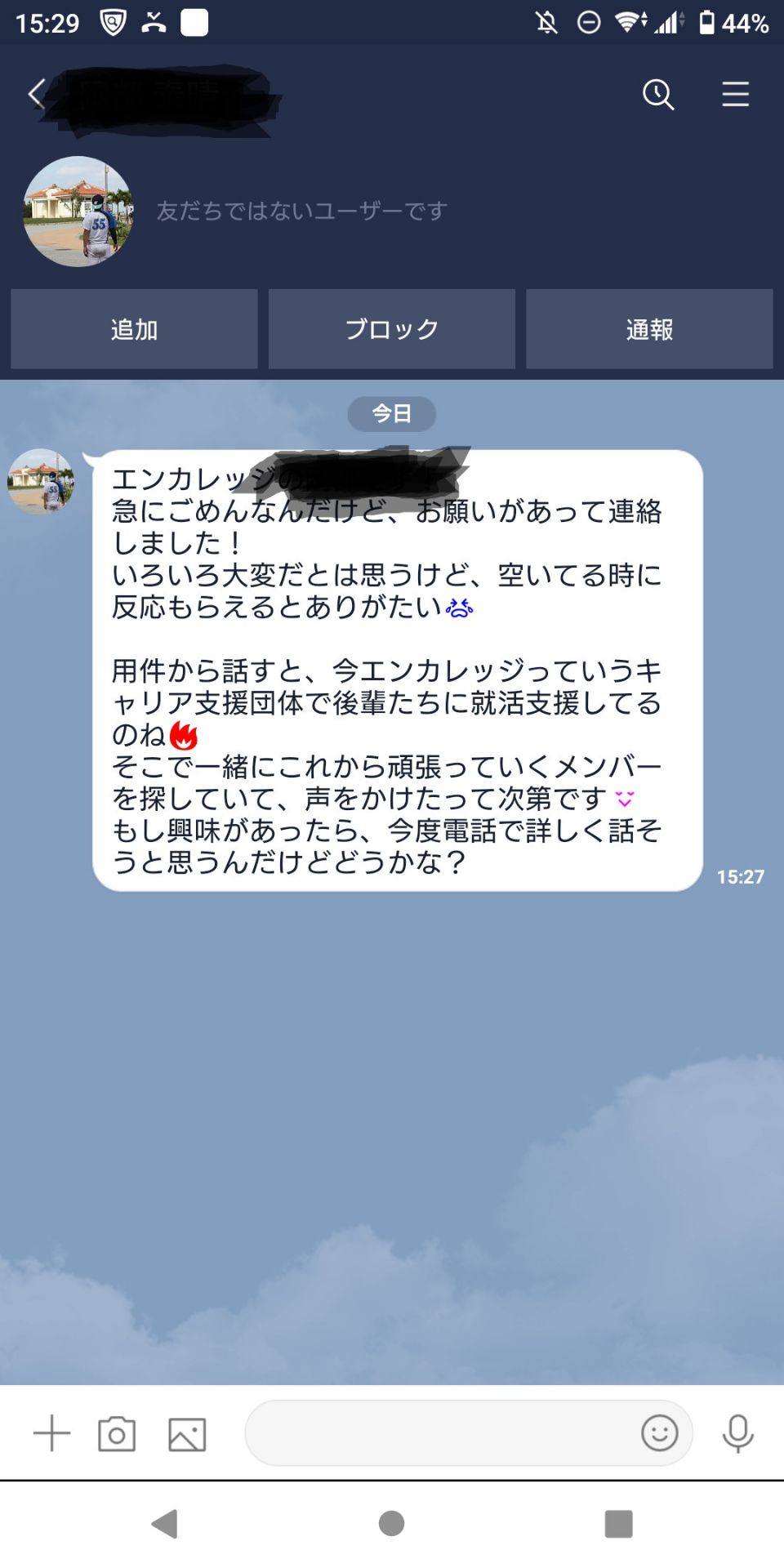Start a voice message with the microphone
The image size is (784, 1568).
click(737, 1434)
